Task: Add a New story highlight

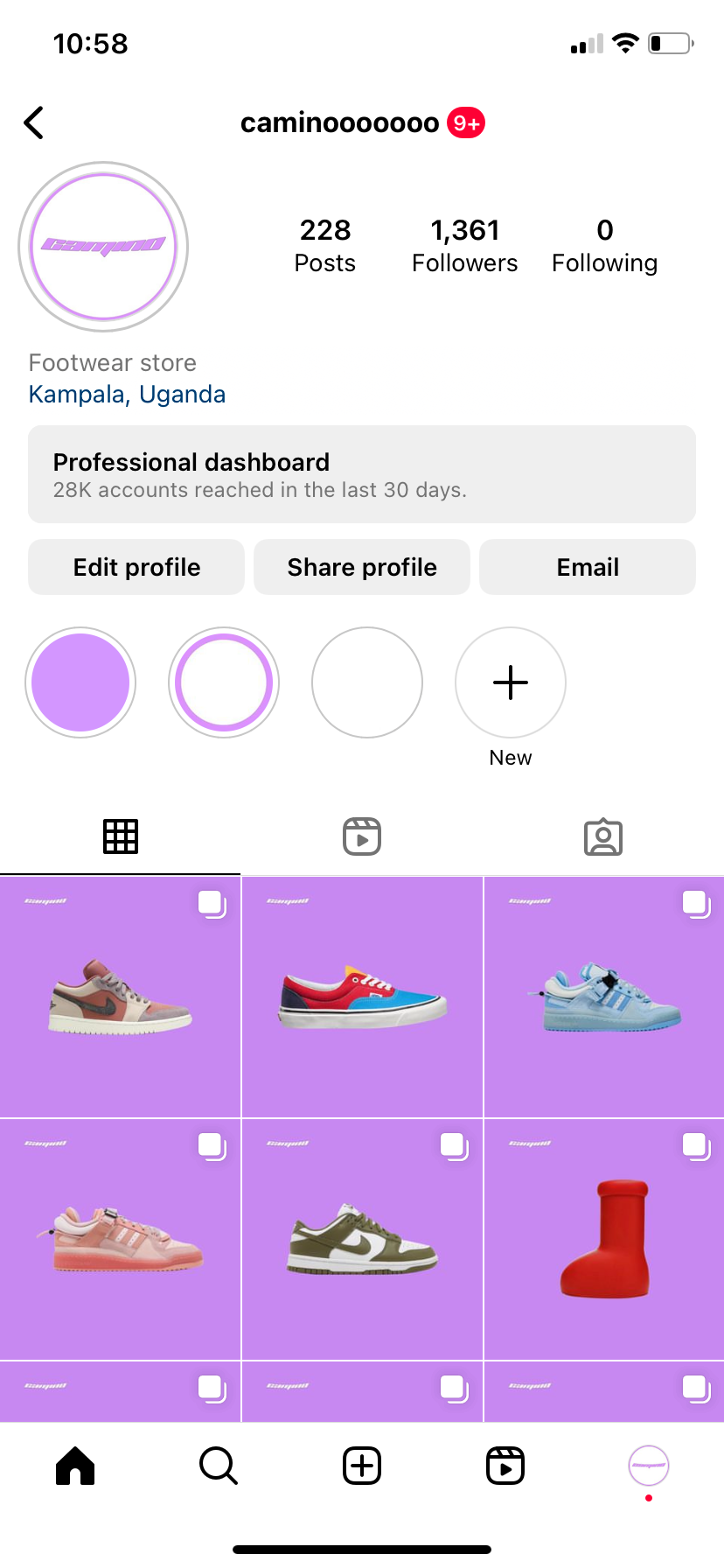Action: coord(511,682)
